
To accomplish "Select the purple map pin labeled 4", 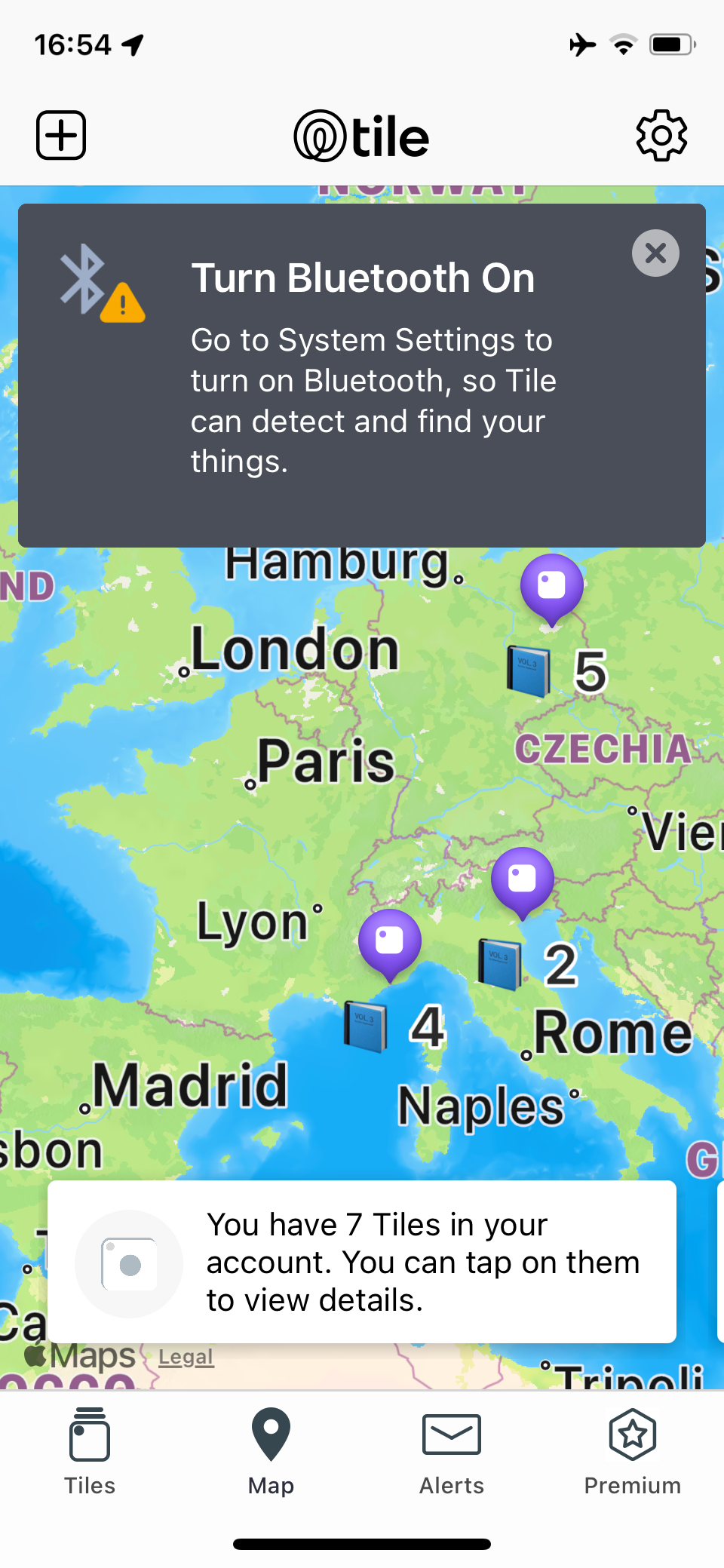I will [390, 942].
